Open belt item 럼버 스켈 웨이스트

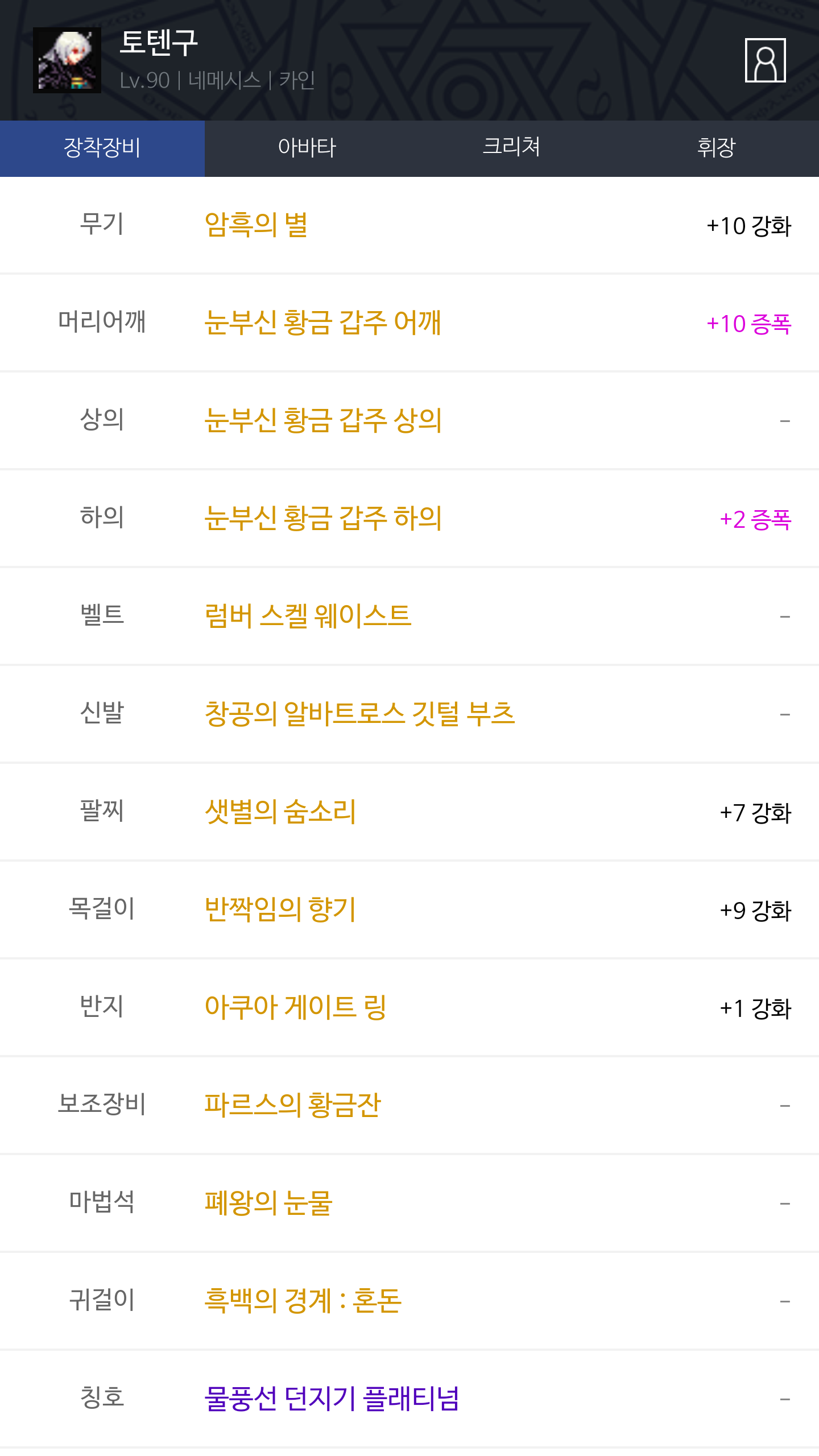[308, 616]
